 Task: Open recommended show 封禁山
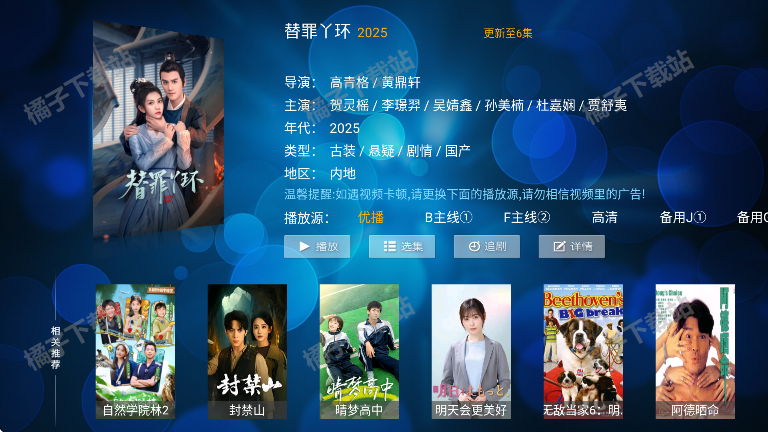pyautogui.click(x=247, y=350)
